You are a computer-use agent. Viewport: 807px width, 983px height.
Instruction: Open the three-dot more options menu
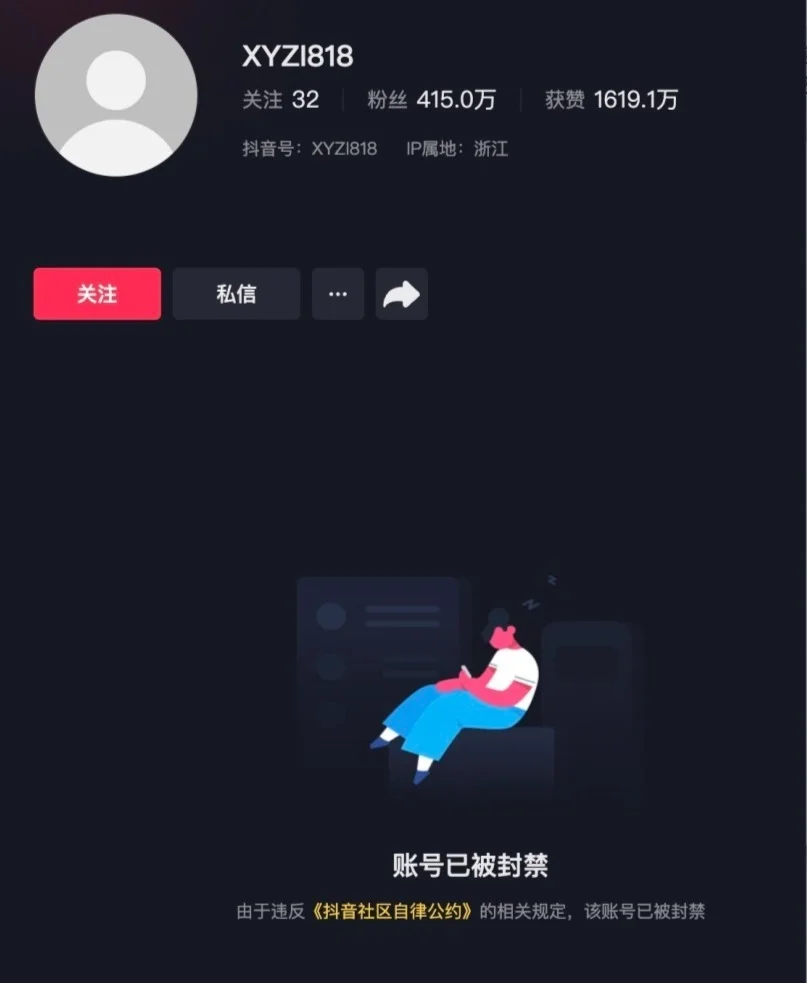338,294
